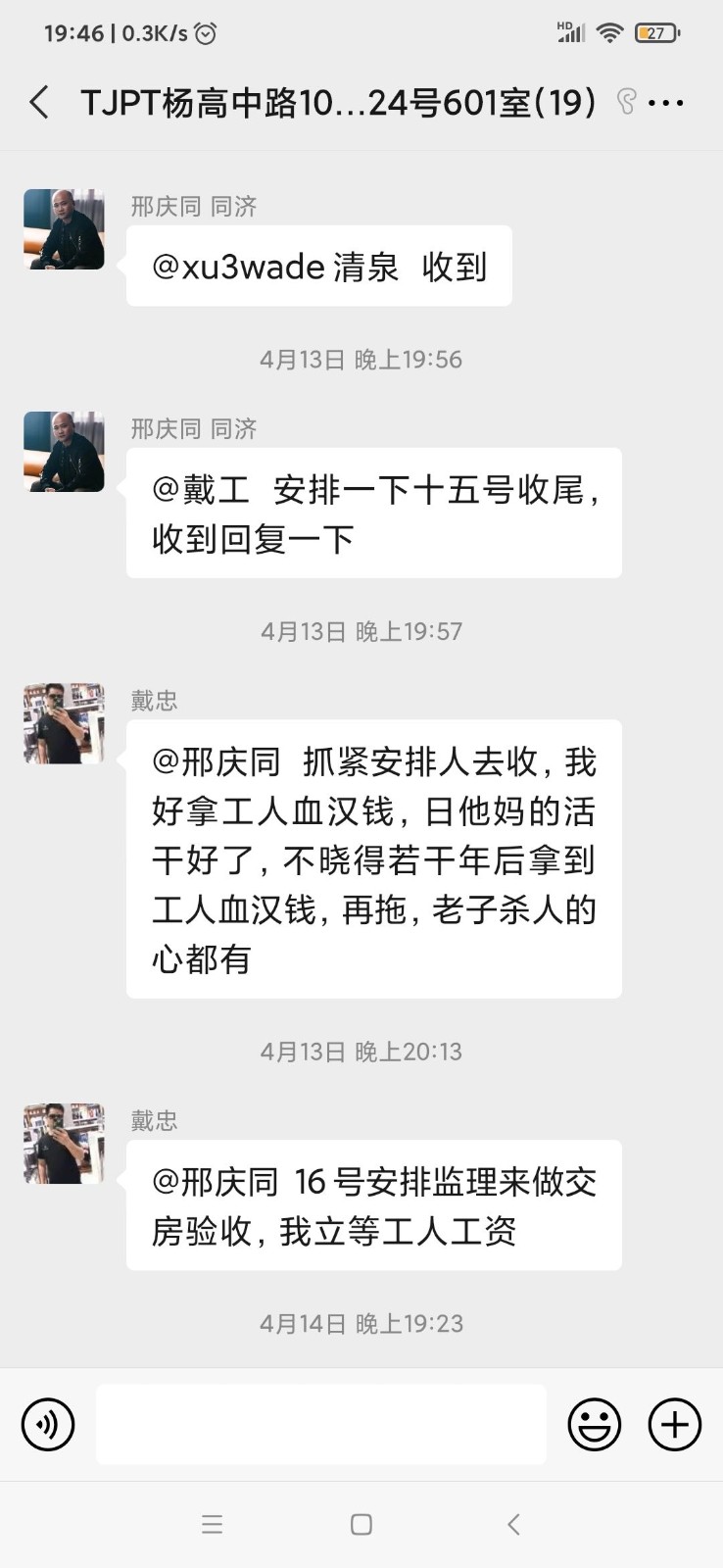Open the emoji picker
The height and width of the screenshot is (1568, 723).
595,1424
